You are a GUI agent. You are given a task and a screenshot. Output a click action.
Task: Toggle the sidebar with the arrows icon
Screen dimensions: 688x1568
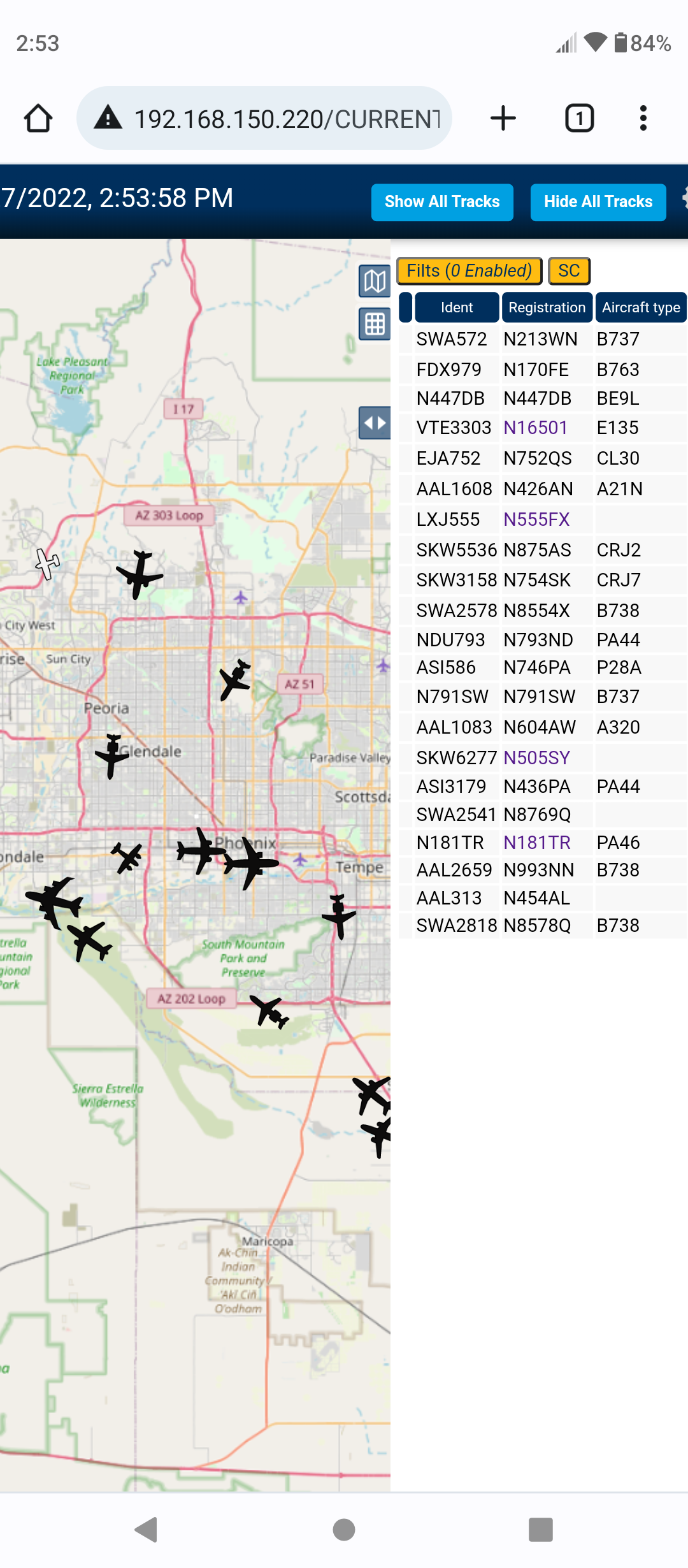click(375, 423)
